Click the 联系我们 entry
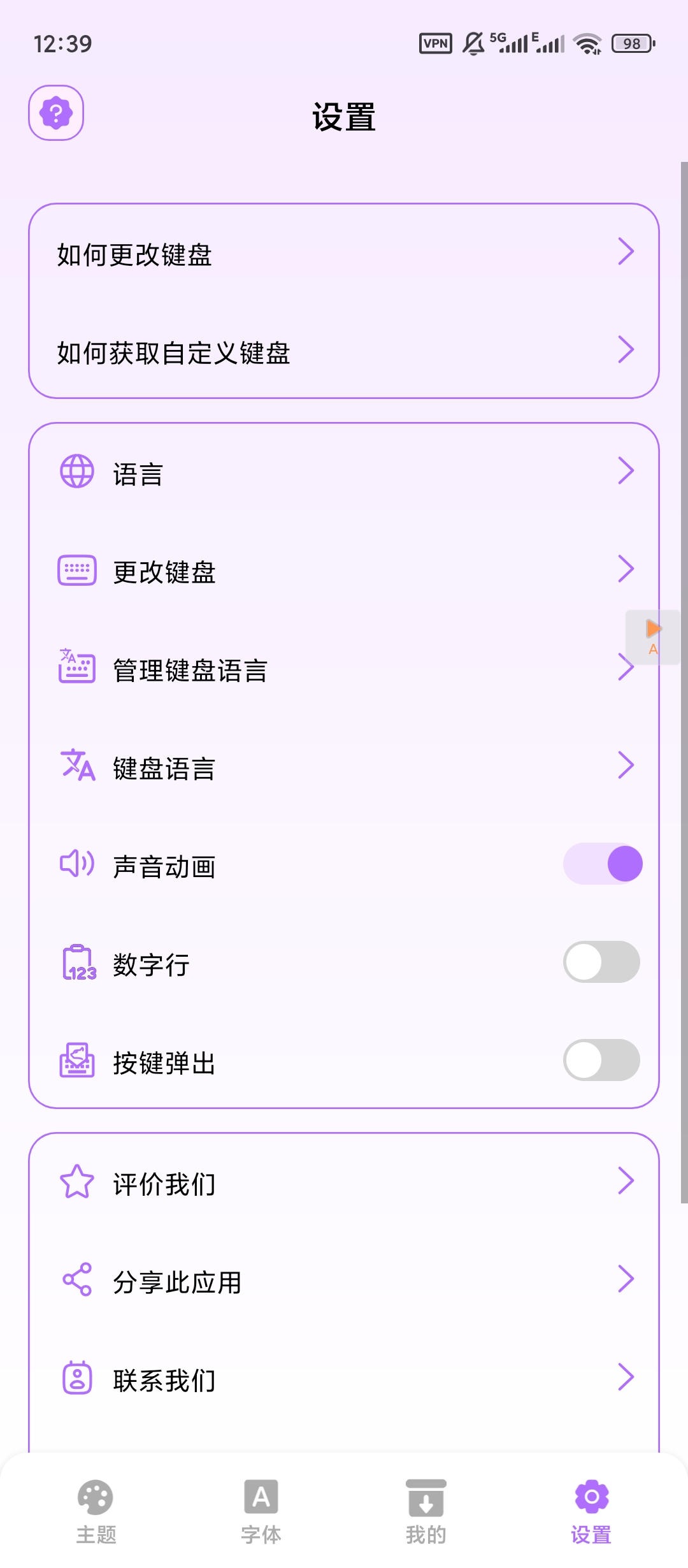Image resolution: width=688 pixels, height=1568 pixels. 344,1380
